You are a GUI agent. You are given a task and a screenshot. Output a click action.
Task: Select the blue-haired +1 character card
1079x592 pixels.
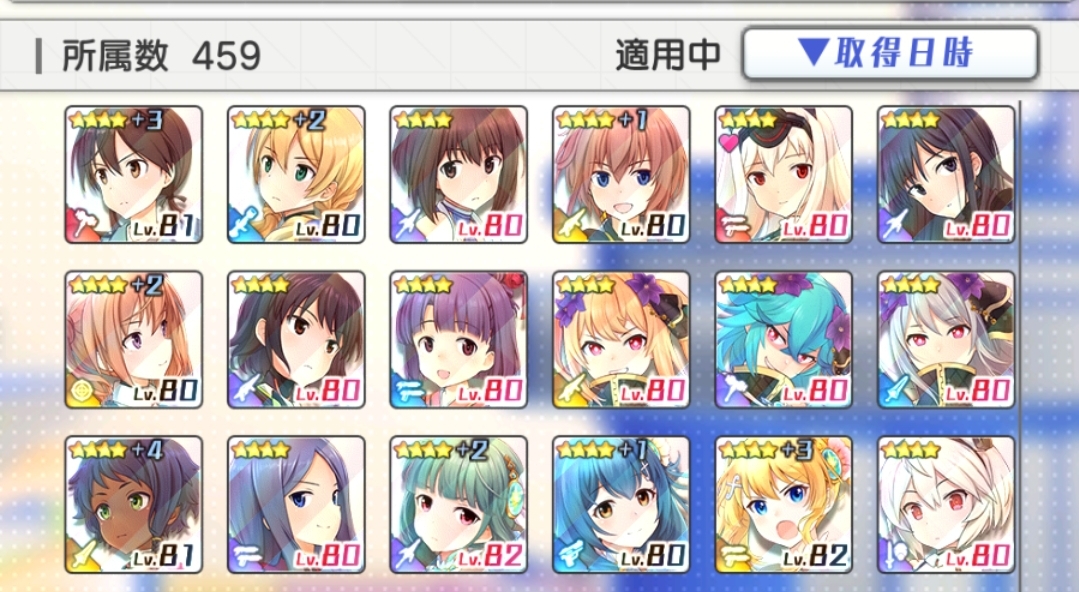pos(621,504)
